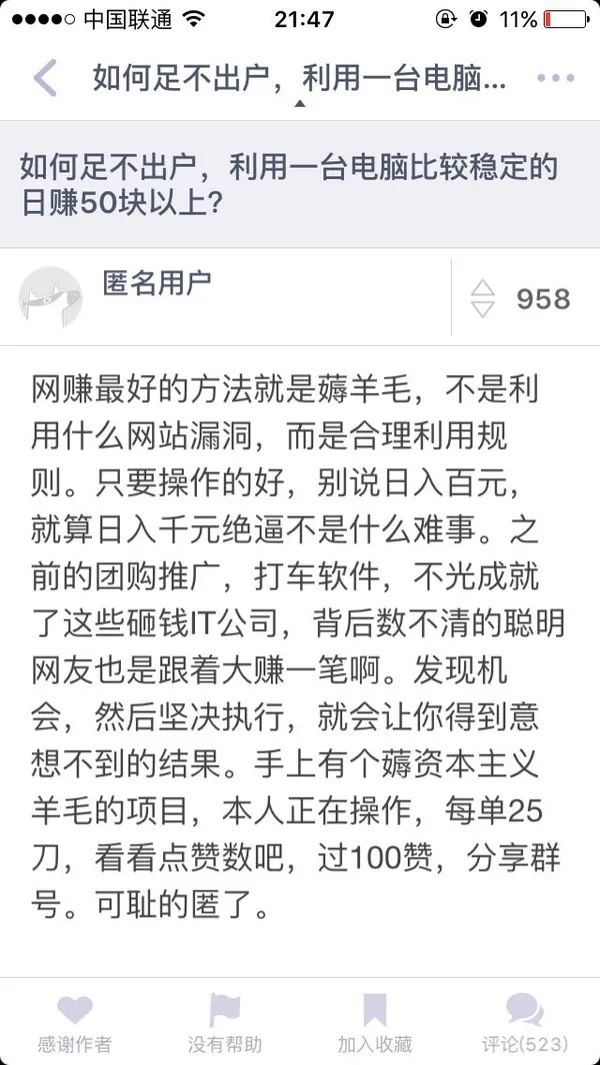
Task: Add answer via 加入收藏
Action: [x=374, y=1022]
